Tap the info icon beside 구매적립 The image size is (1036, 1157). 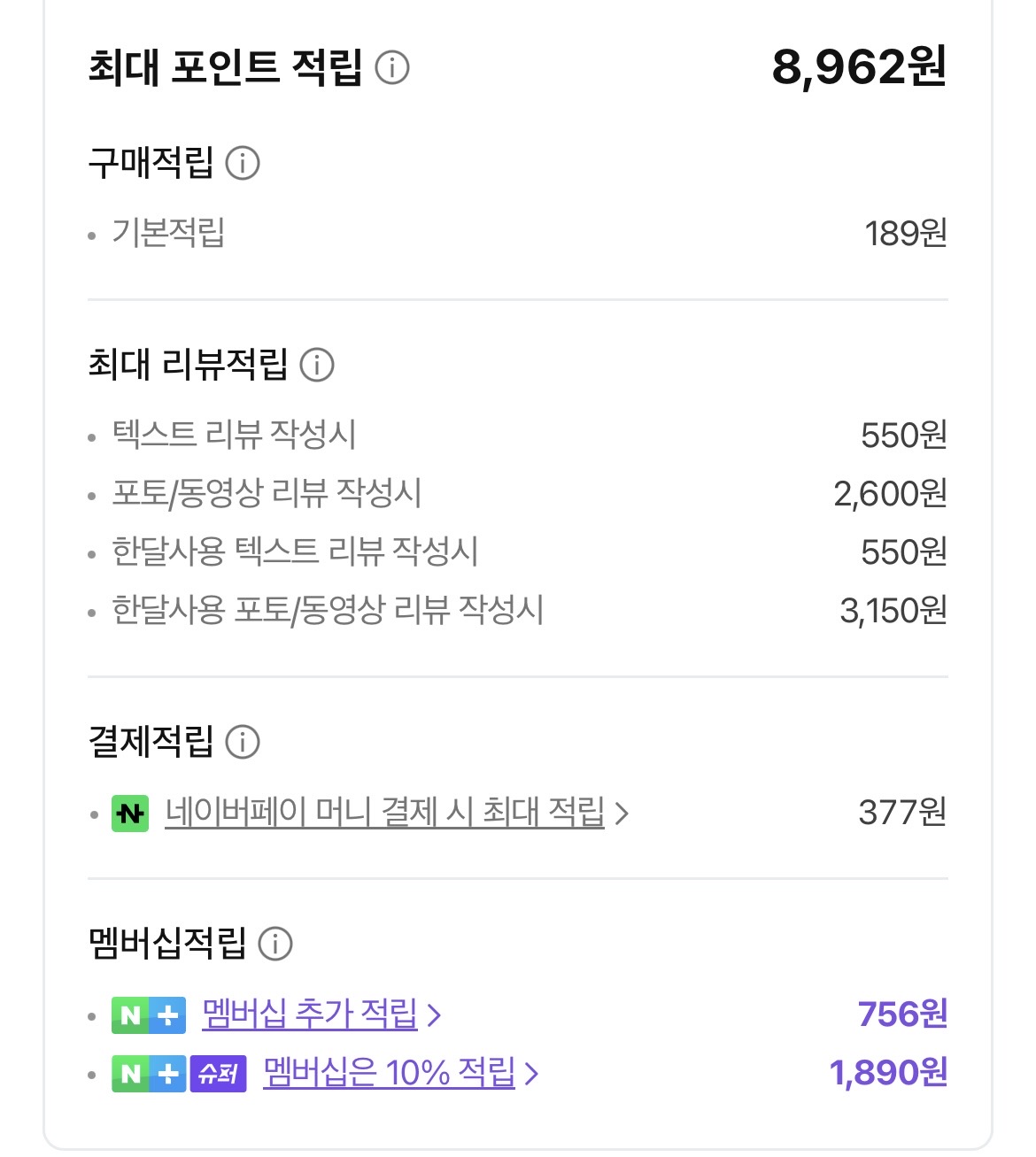coord(243,163)
